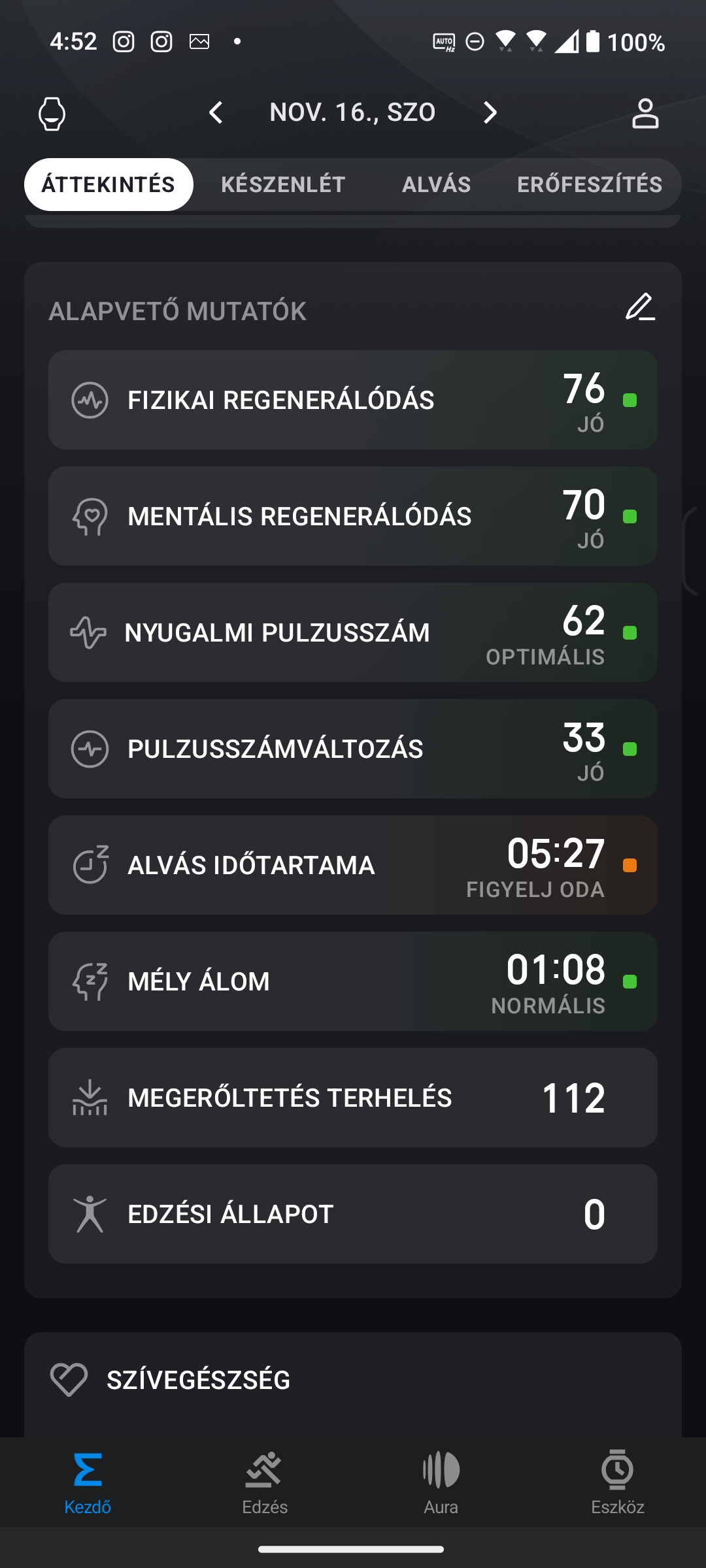The width and height of the screenshot is (706, 1568).
Task: Go to the next day
Action: 490,112
